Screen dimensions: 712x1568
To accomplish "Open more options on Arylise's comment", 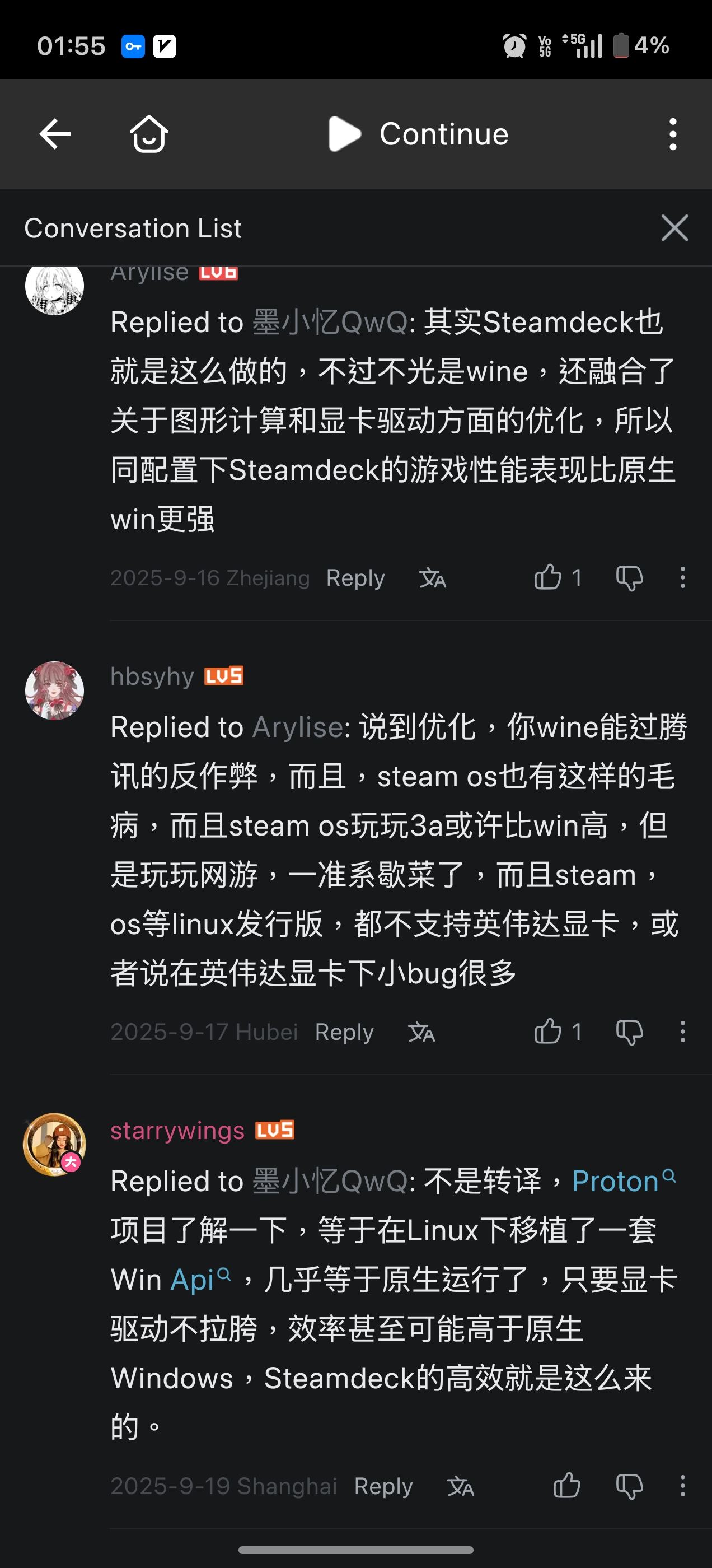I will [x=683, y=578].
